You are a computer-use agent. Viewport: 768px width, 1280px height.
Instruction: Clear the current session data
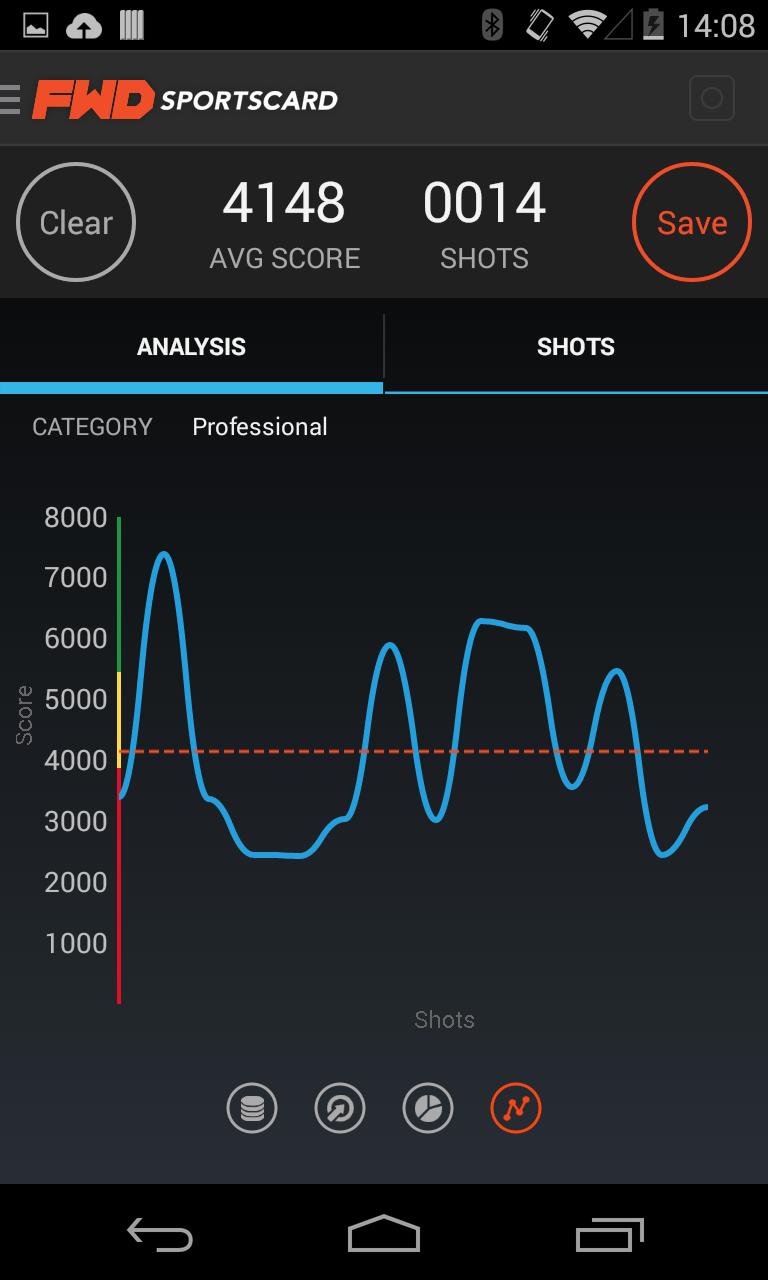(76, 222)
